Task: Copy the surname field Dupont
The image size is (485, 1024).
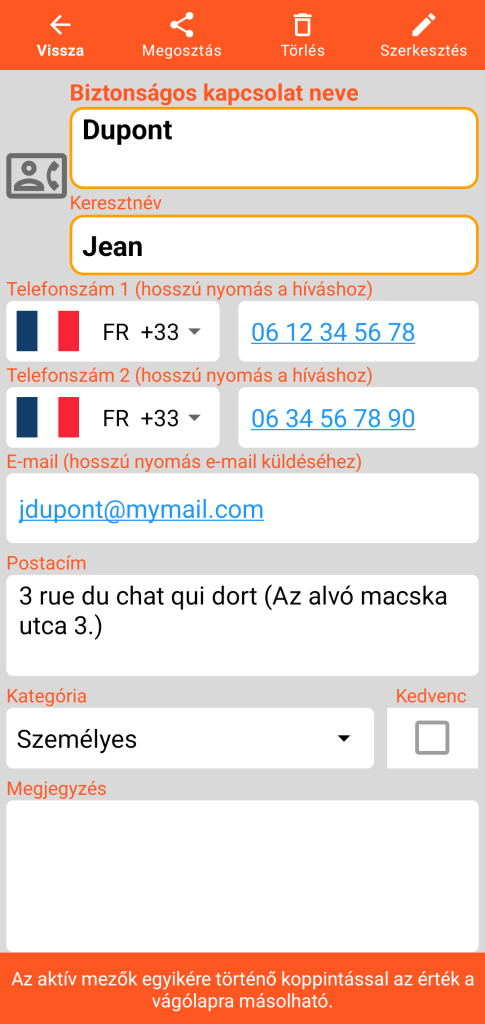Action: point(274,148)
